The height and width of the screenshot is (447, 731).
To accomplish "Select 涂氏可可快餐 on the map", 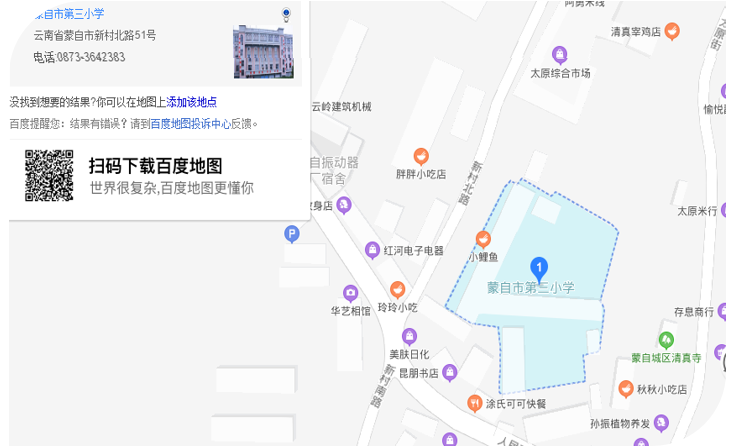I will 475,403.
